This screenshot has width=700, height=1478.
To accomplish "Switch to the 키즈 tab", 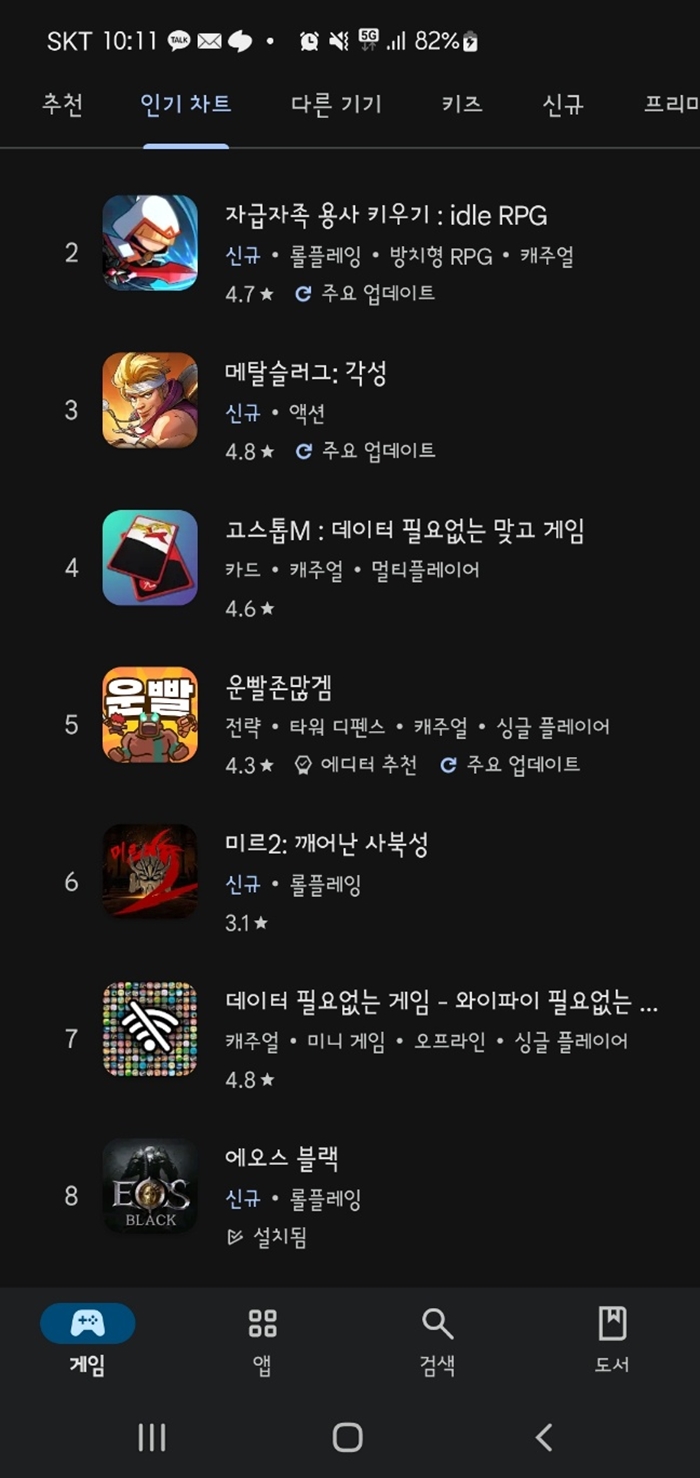I will (462, 104).
